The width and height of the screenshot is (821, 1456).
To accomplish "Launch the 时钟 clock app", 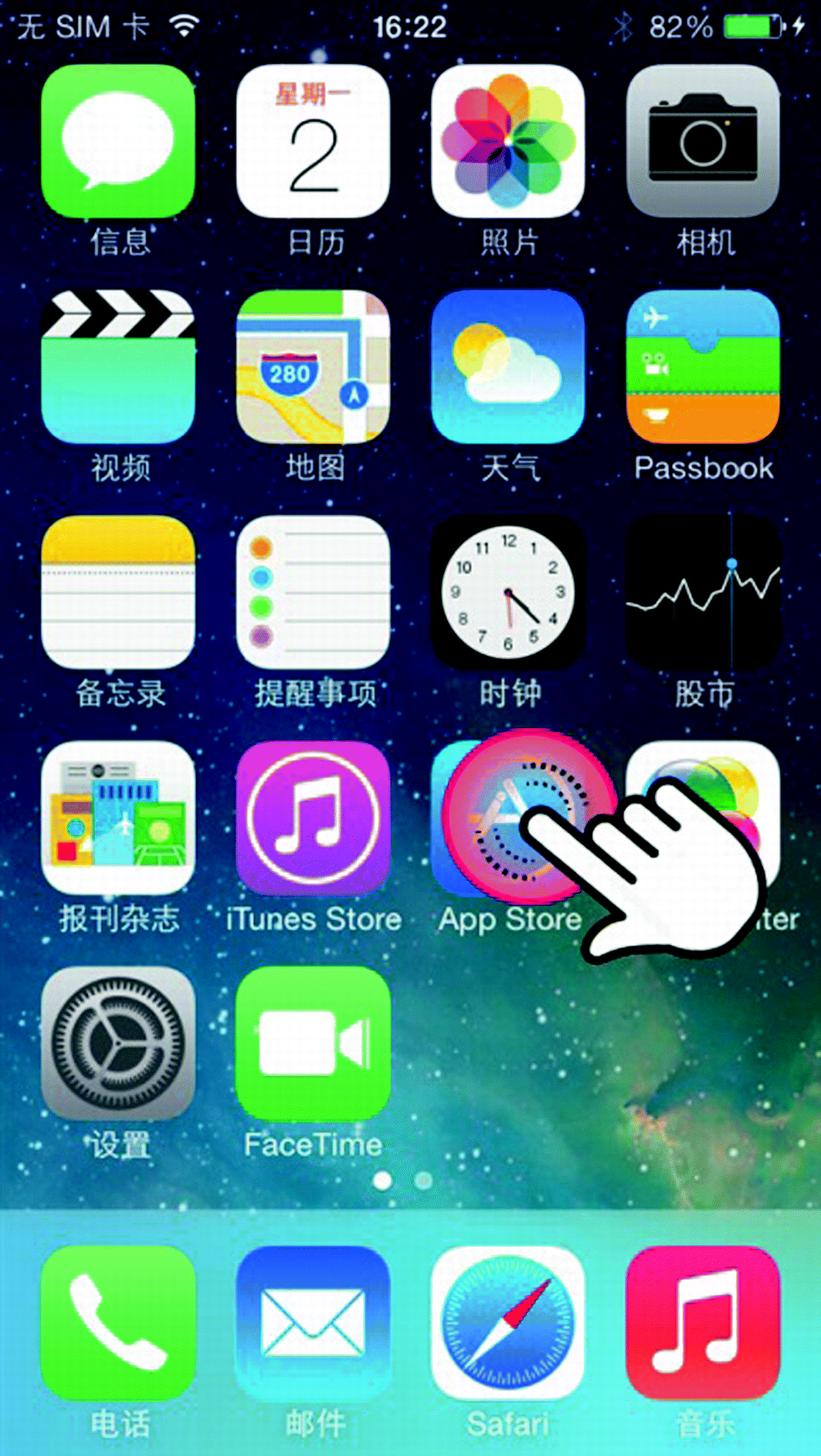I will click(x=508, y=592).
